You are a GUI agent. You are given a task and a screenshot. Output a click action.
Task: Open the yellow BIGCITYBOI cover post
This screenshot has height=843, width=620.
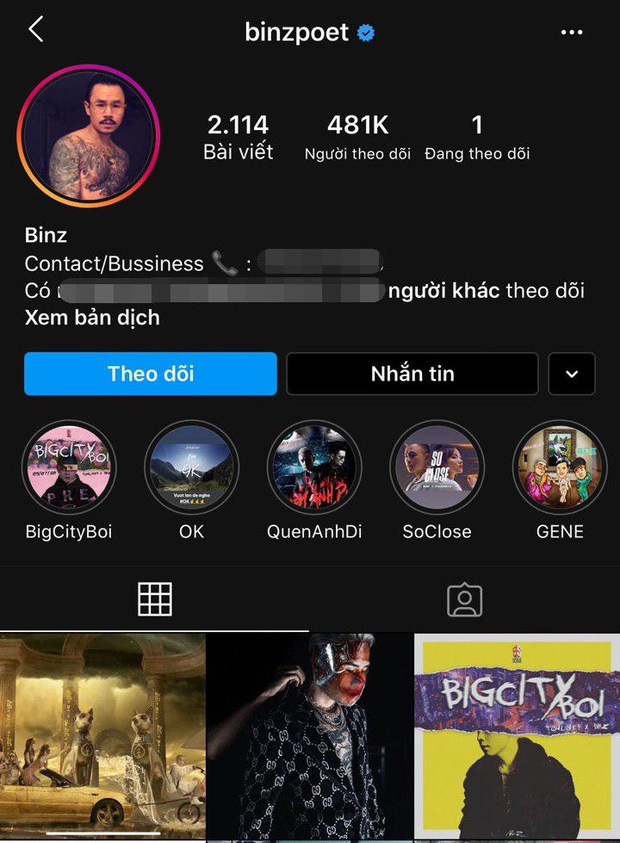pos(517,738)
